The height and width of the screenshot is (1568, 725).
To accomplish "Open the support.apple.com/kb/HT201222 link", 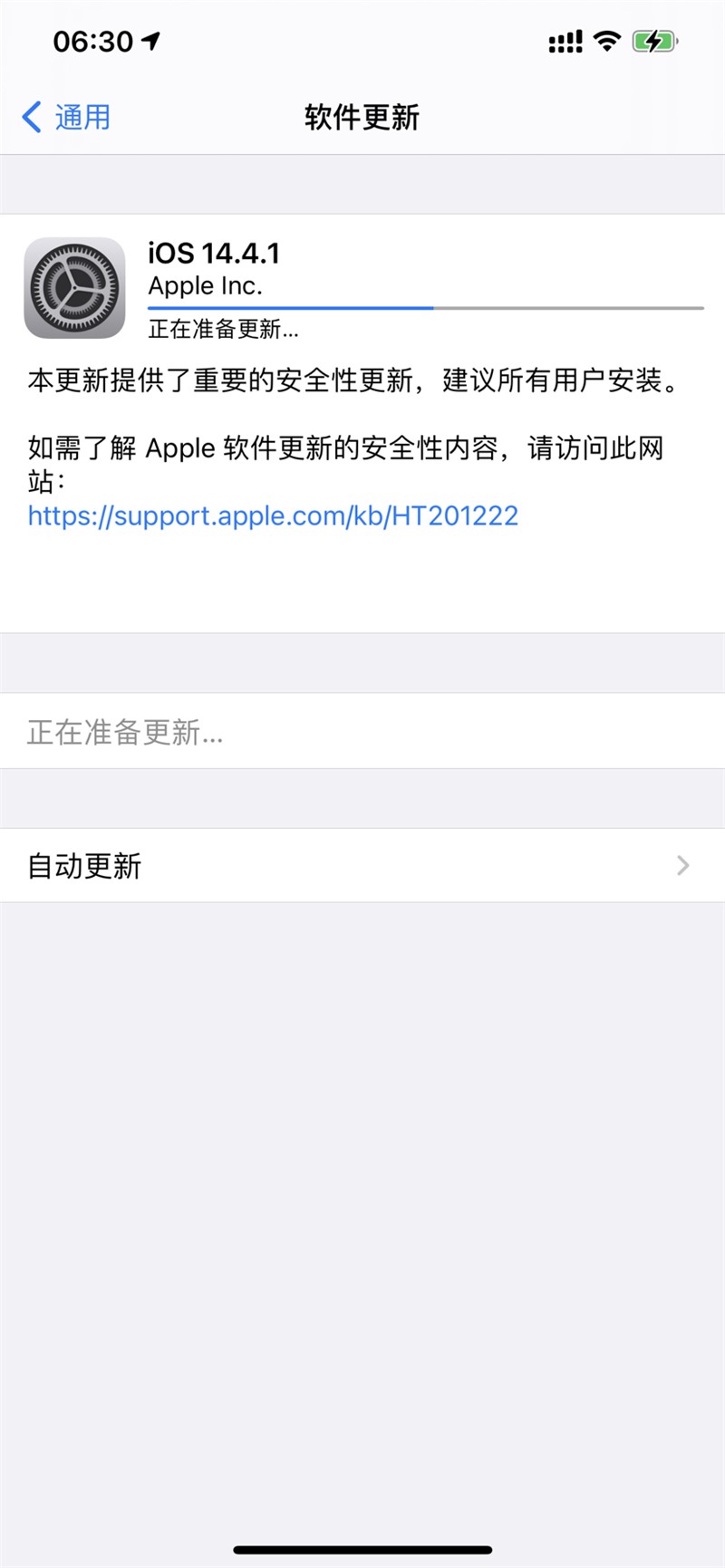I will [273, 515].
